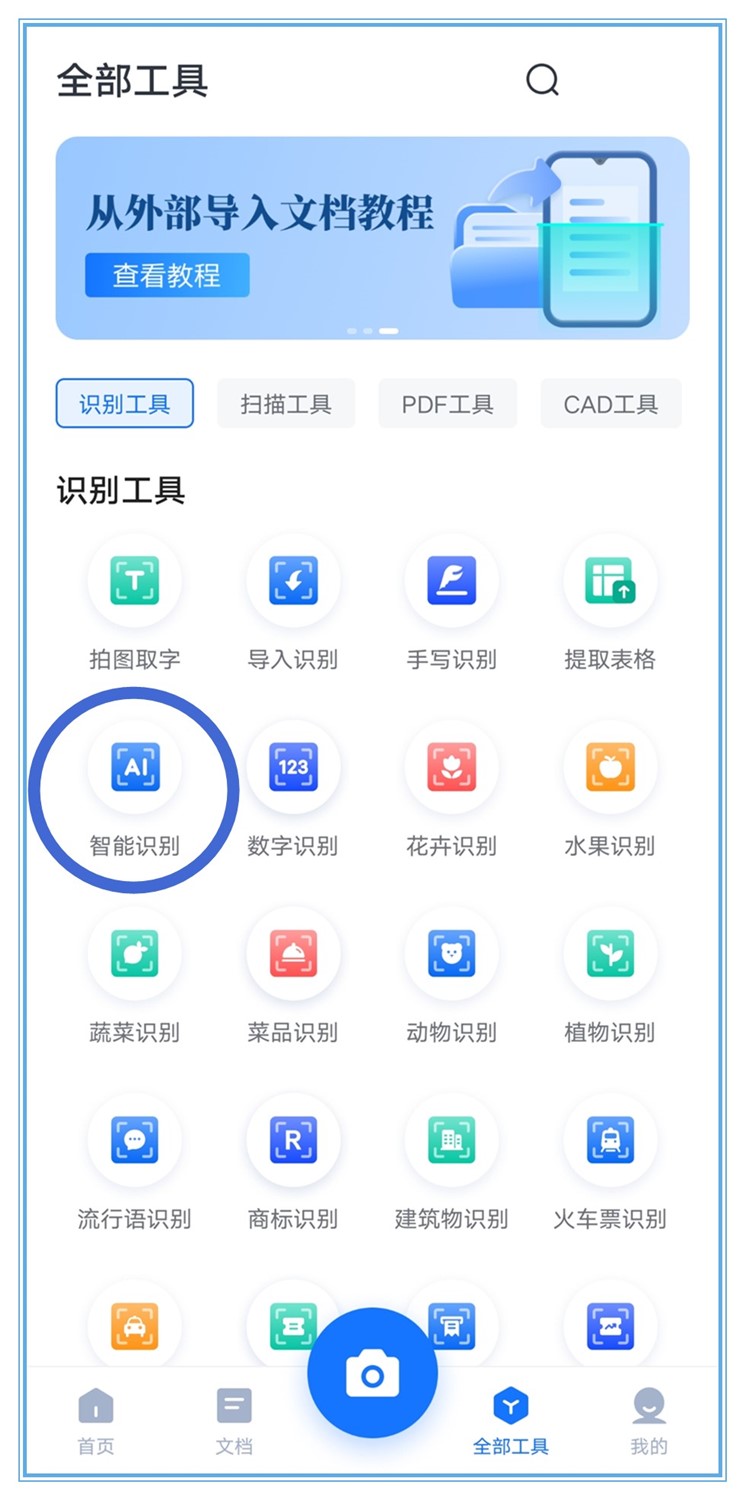Image resolution: width=745 pixels, height=1500 pixels.
Task: Open the 菜品识别 dish recognition
Action: pos(293,954)
